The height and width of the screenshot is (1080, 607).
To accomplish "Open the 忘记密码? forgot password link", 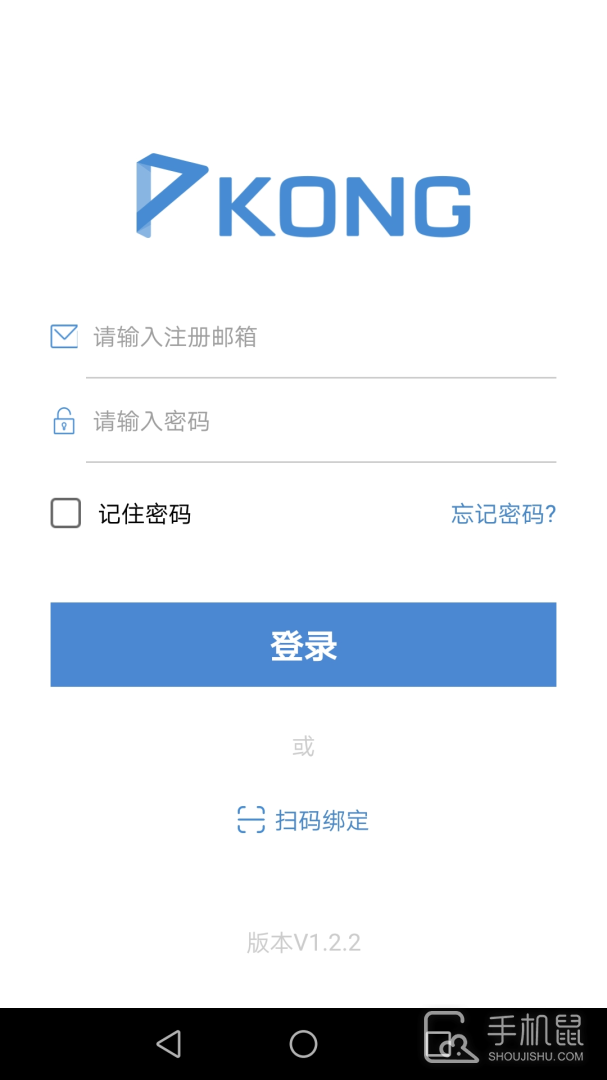I will (503, 514).
